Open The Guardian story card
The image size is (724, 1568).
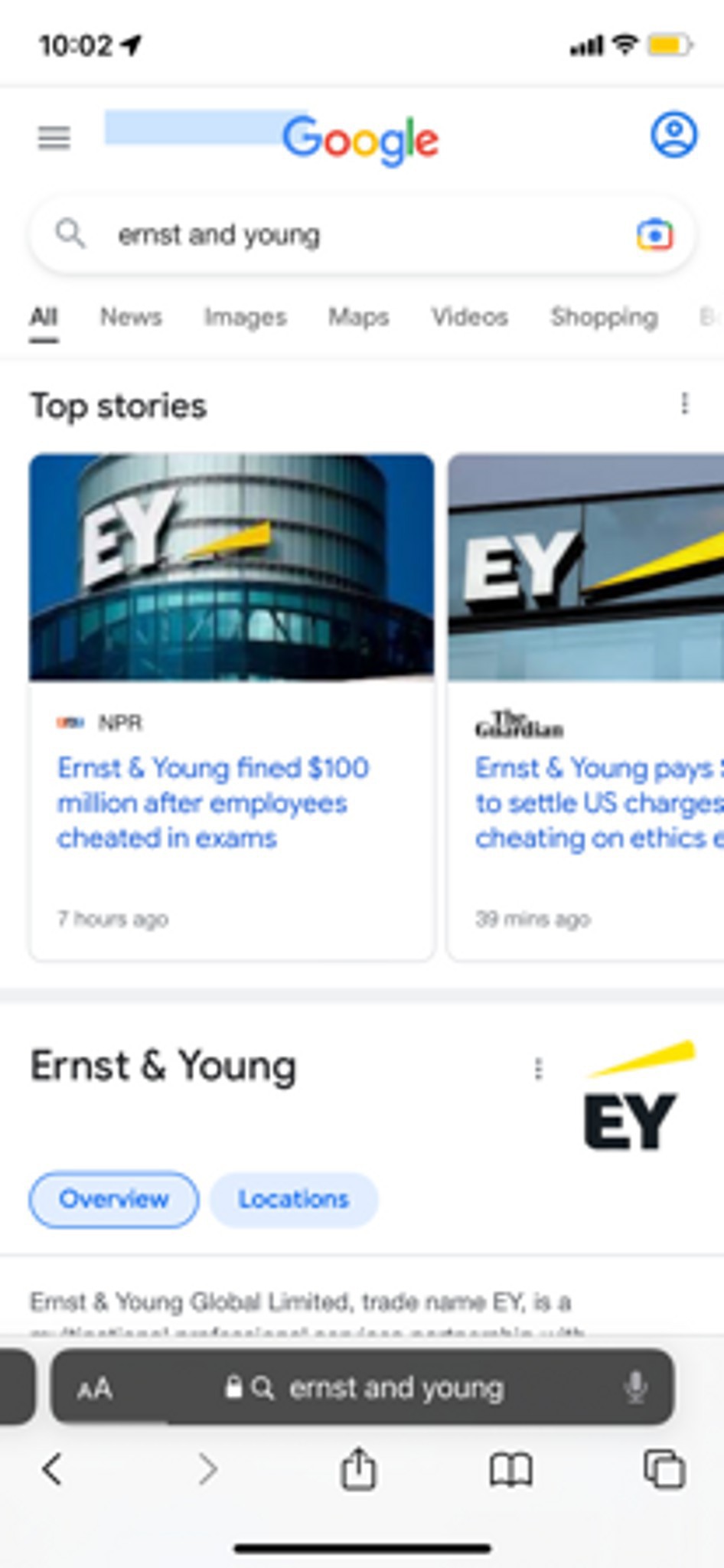pyautogui.click(x=589, y=802)
